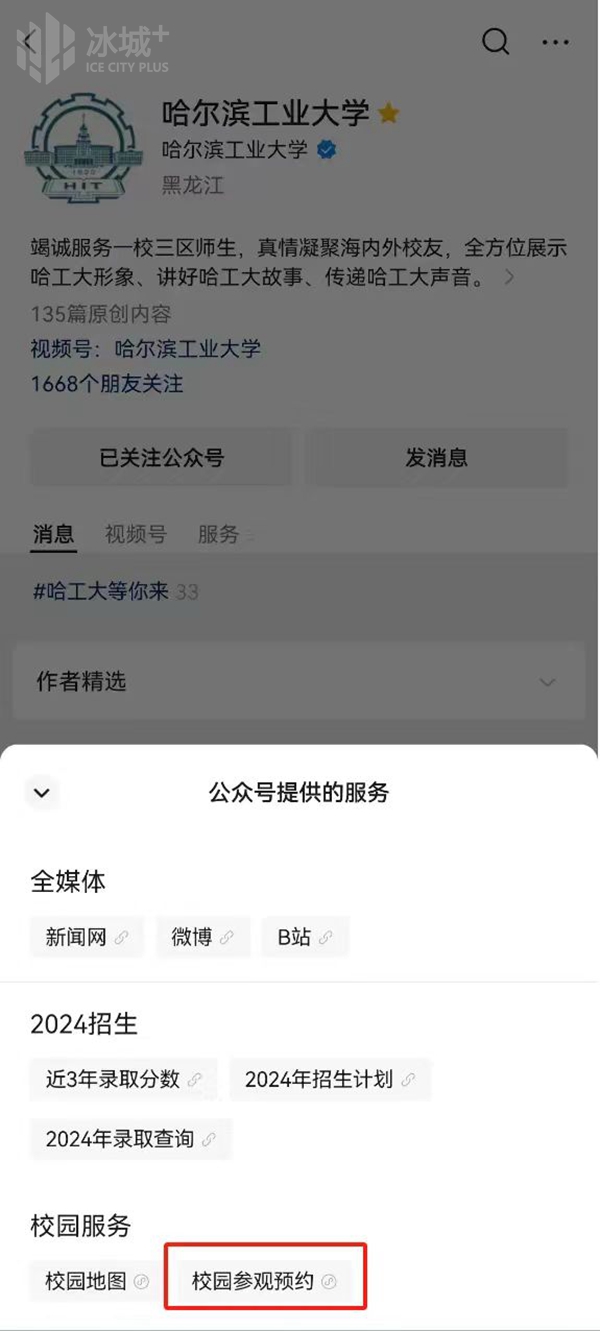Open the 新闻网 service link

click(x=87, y=937)
